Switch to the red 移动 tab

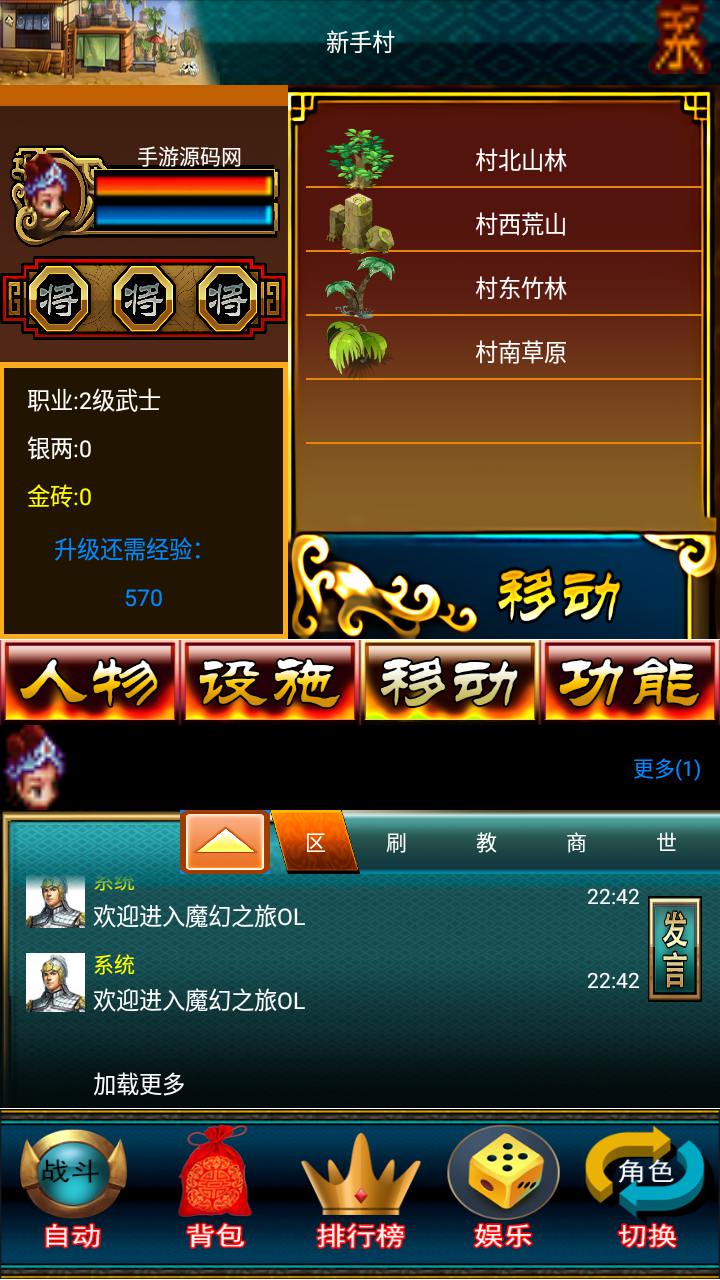coord(450,682)
